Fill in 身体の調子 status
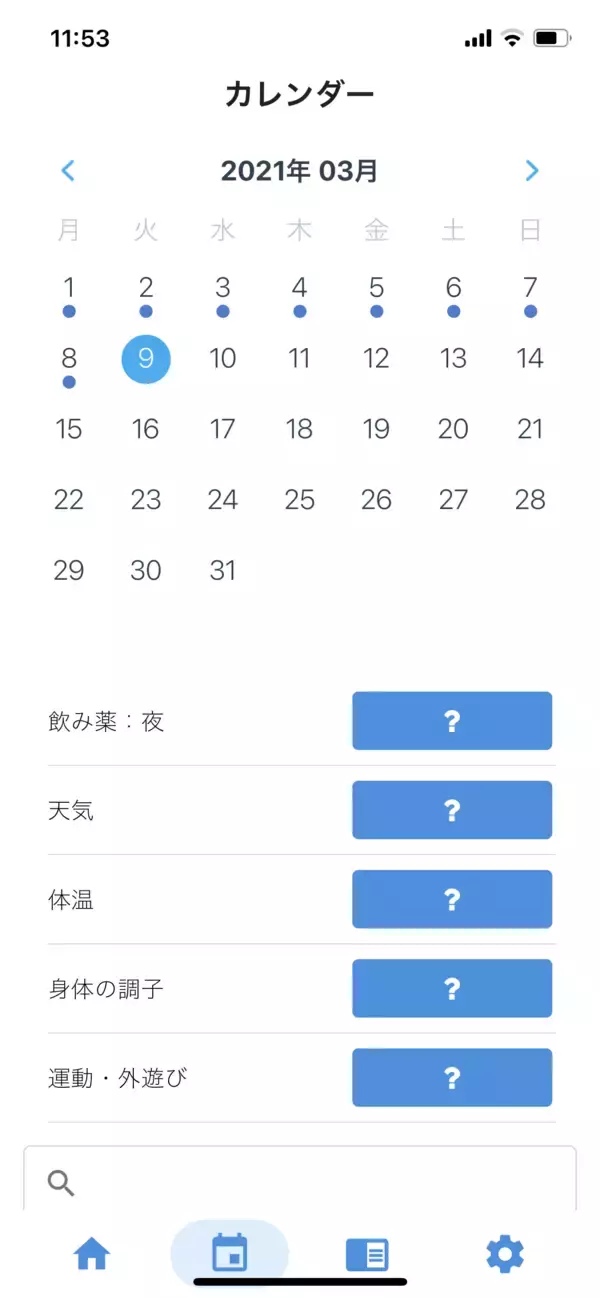 point(451,988)
